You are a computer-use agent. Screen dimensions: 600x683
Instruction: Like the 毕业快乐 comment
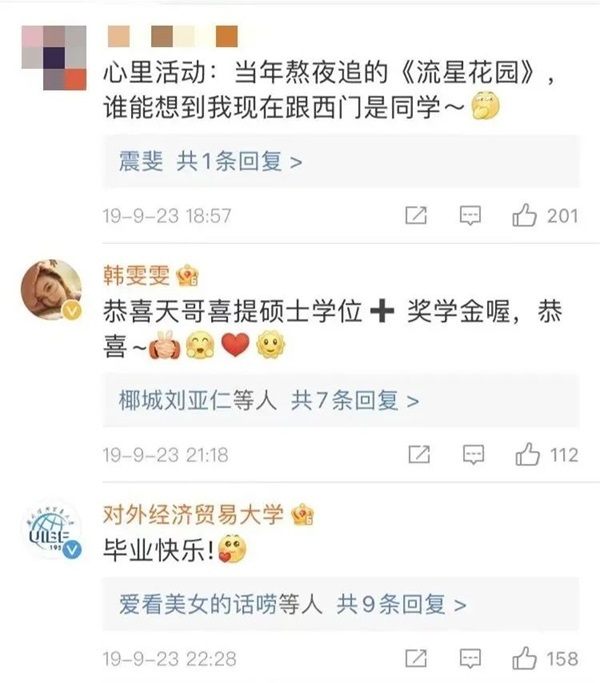pyautogui.click(x=526, y=658)
